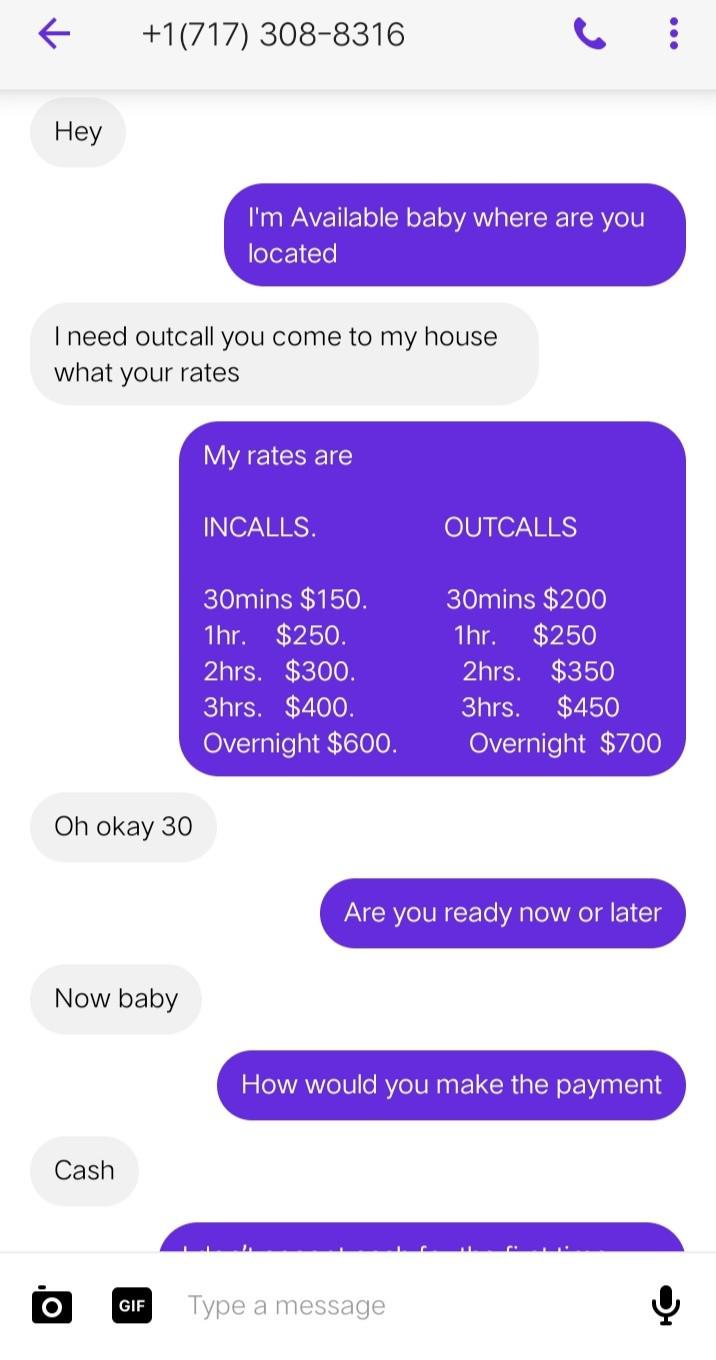716x1360 pixels.
Task: Open the GIF picker
Action: [132, 1305]
